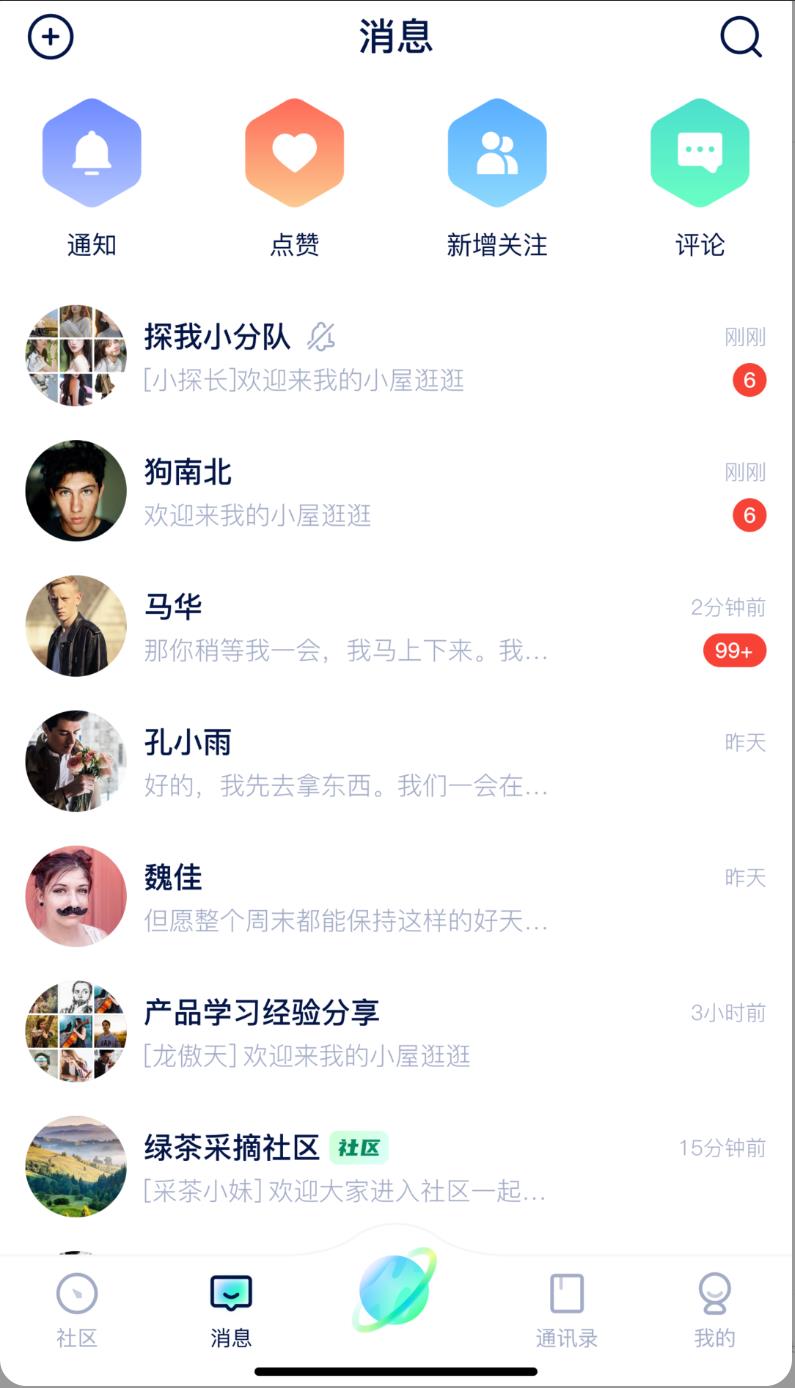The height and width of the screenshot is (1388, 795).
Task: Open the 评论 comments icon
Action: coord(699,150)
